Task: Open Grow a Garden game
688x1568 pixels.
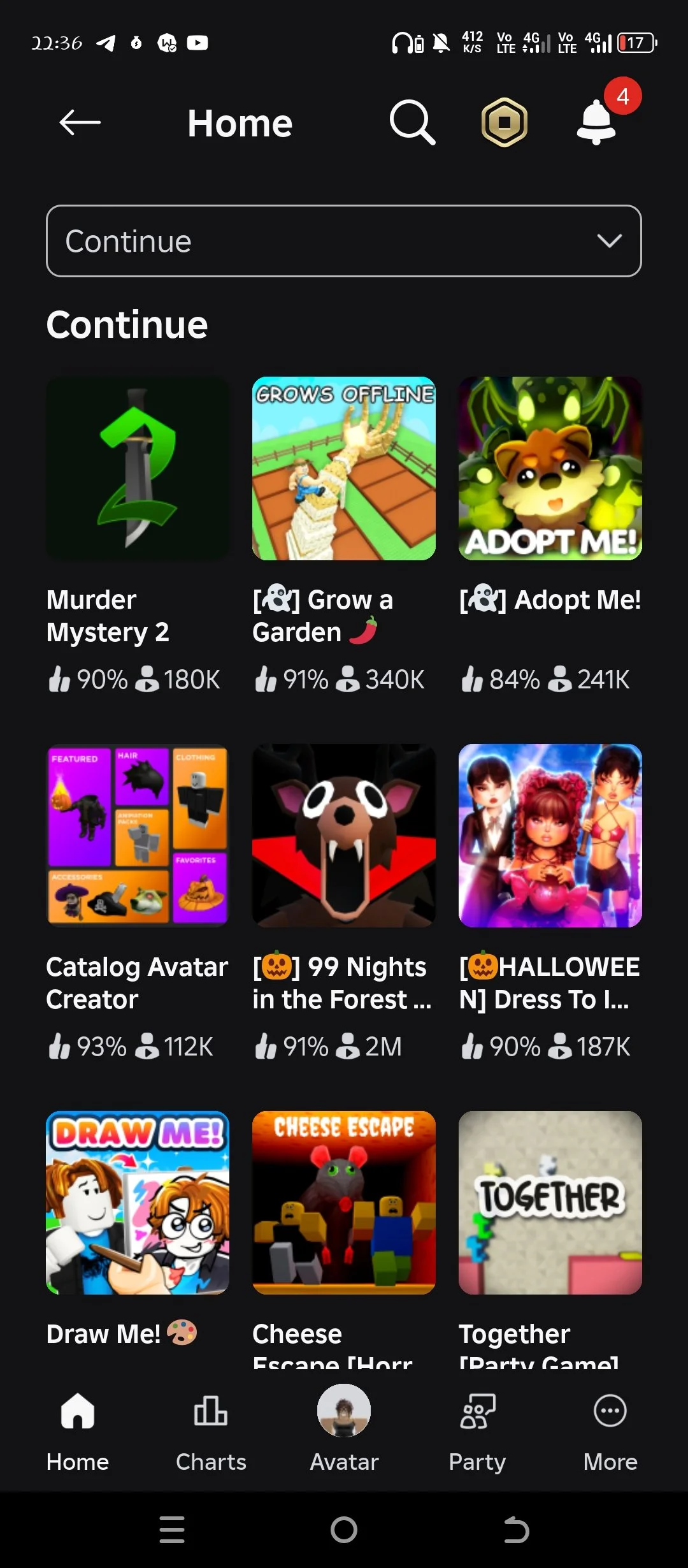Action: tap(344, 468)
